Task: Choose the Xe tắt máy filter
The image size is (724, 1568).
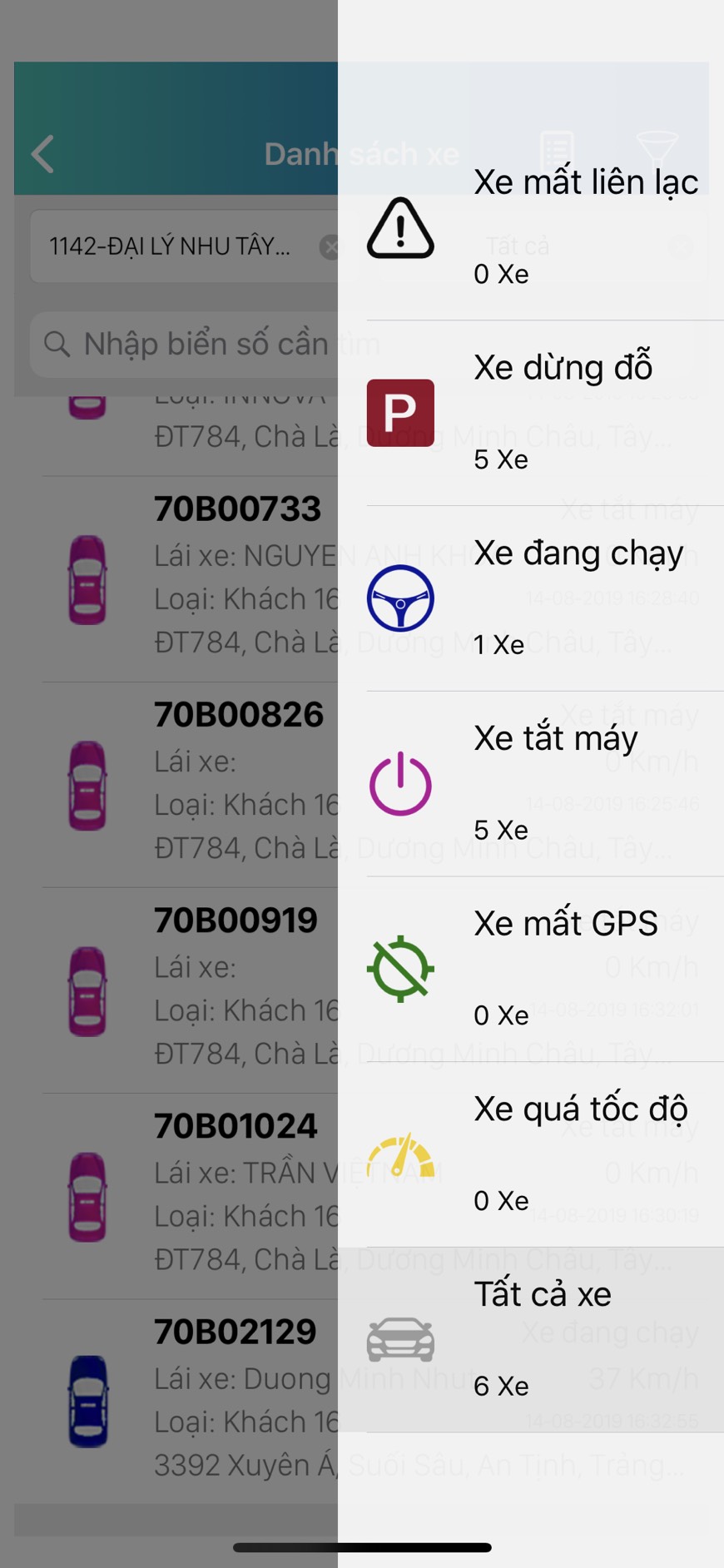Action: 531,784
